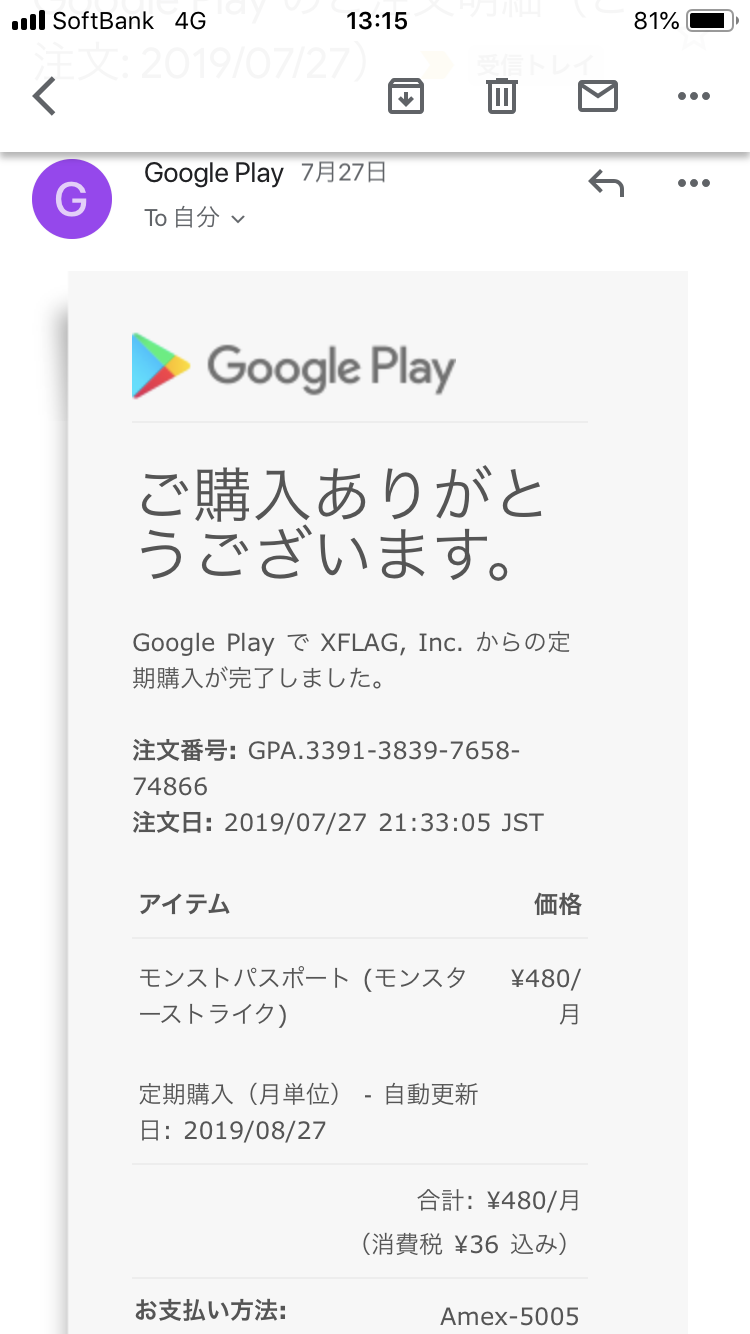Go back to the inbox
This screenshot has height=1334, width=750.
click(x=45, y=97)
